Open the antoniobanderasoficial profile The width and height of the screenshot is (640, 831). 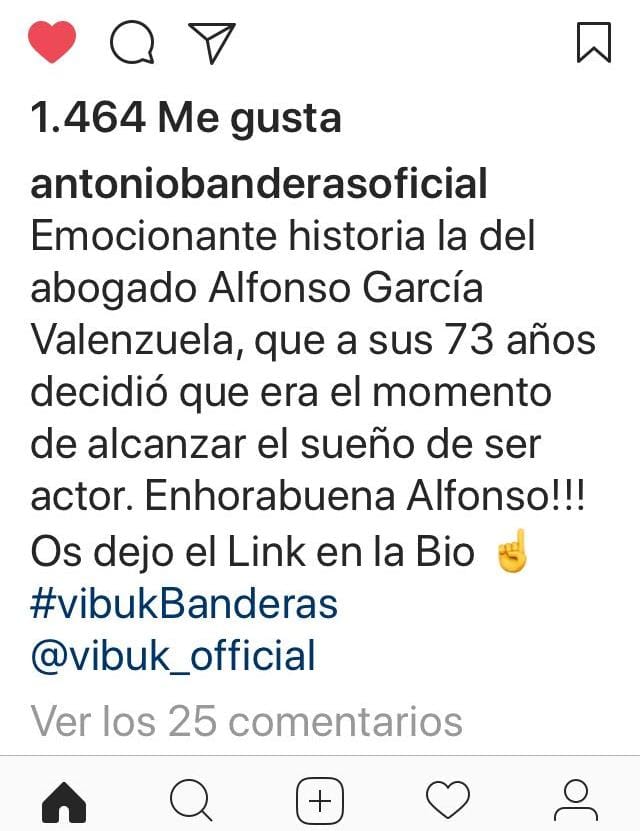point(259,184)
